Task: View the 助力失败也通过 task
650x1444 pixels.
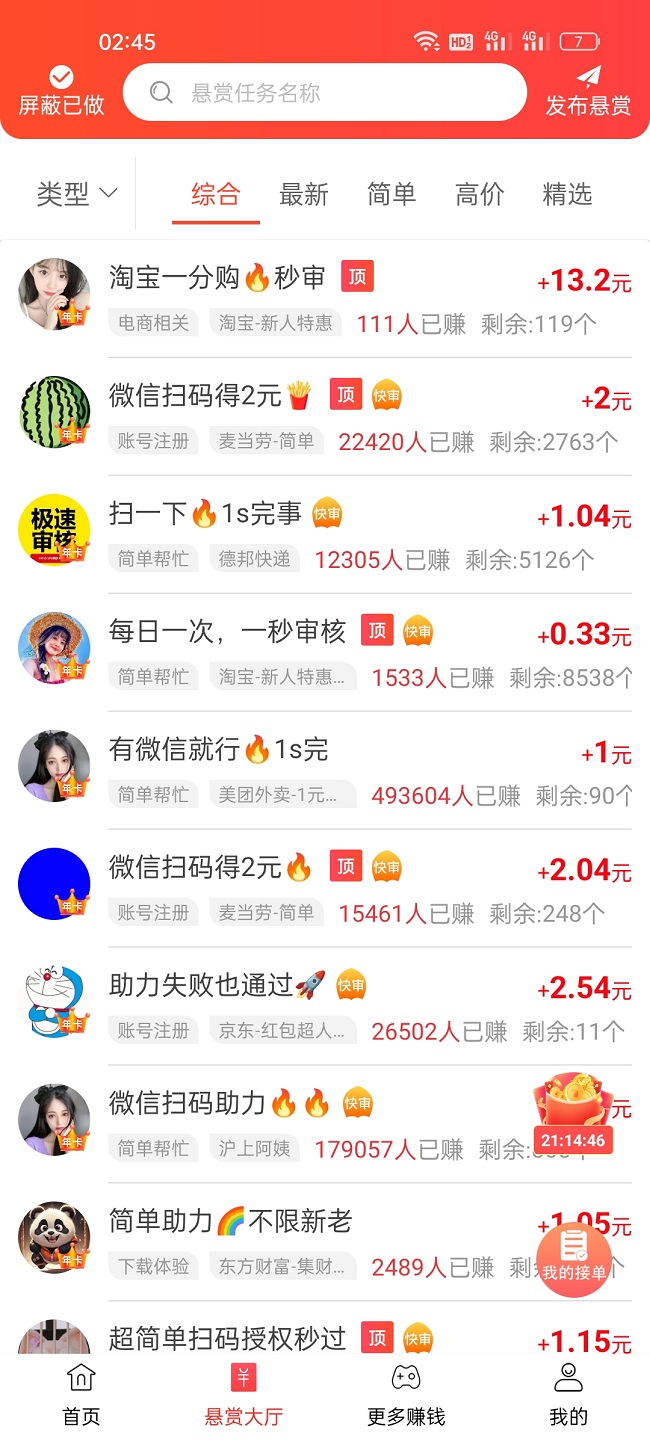Action: tap(217, 986)
